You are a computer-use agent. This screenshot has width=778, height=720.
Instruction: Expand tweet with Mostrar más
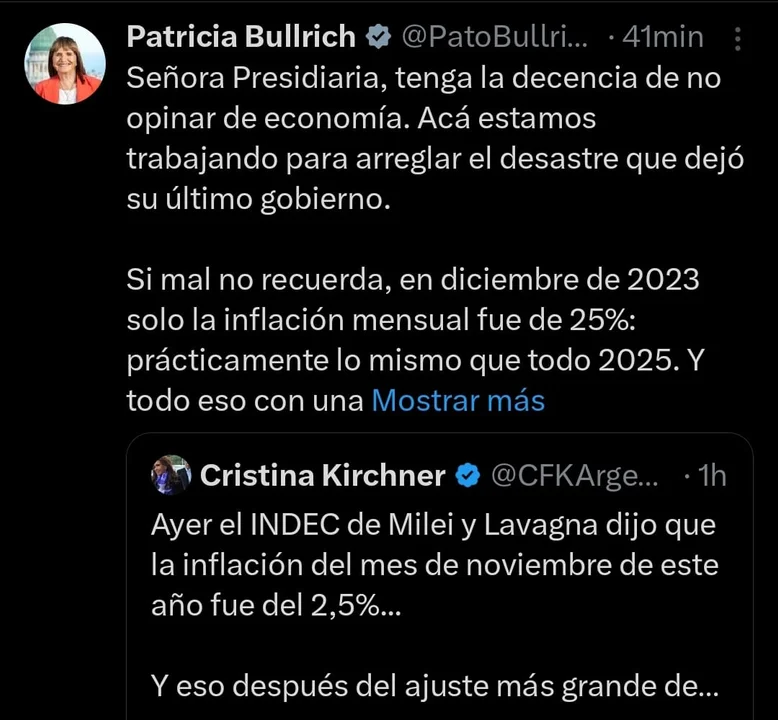(458, 400)
